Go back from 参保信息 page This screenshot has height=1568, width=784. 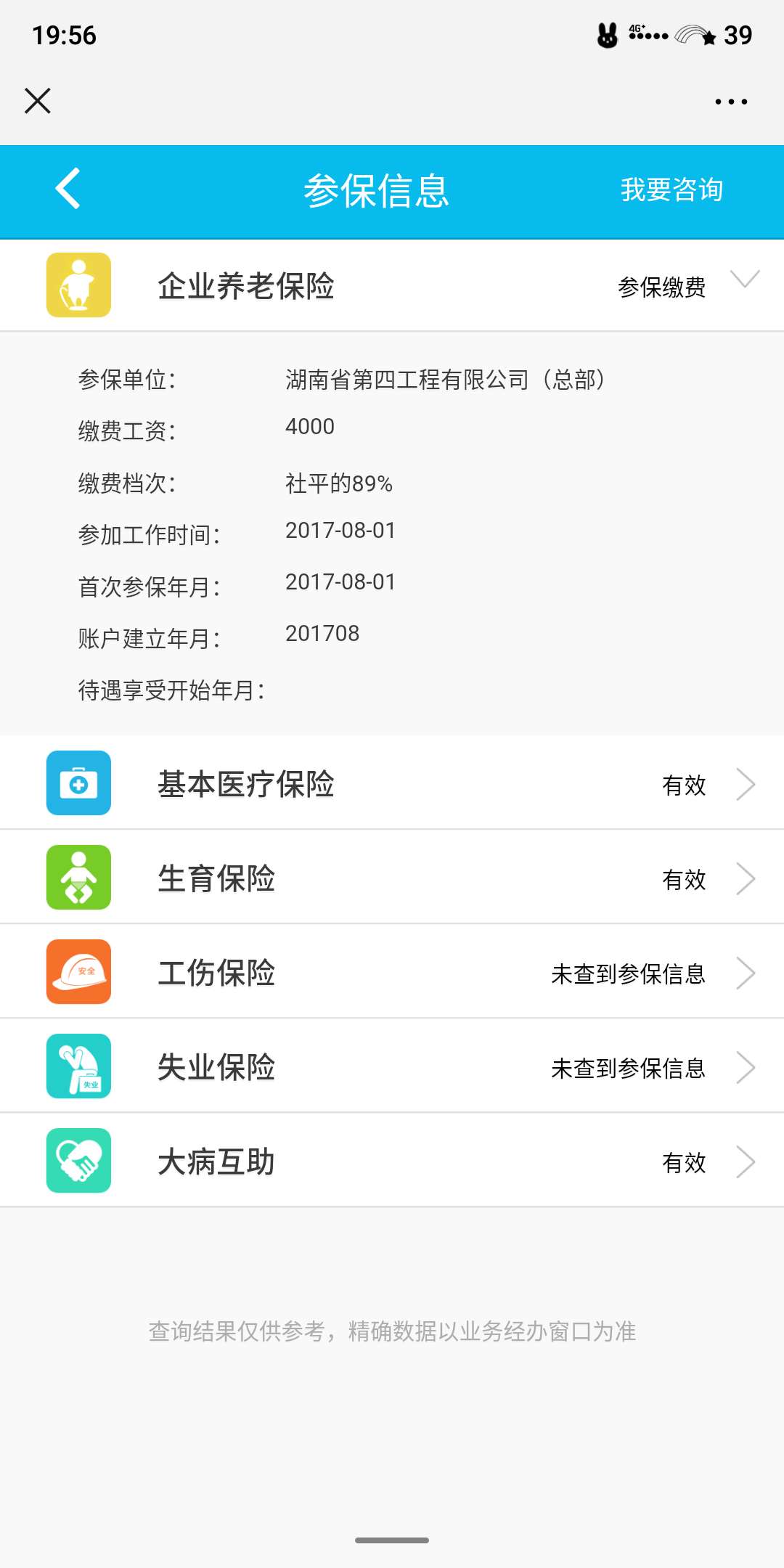(68, 189)
